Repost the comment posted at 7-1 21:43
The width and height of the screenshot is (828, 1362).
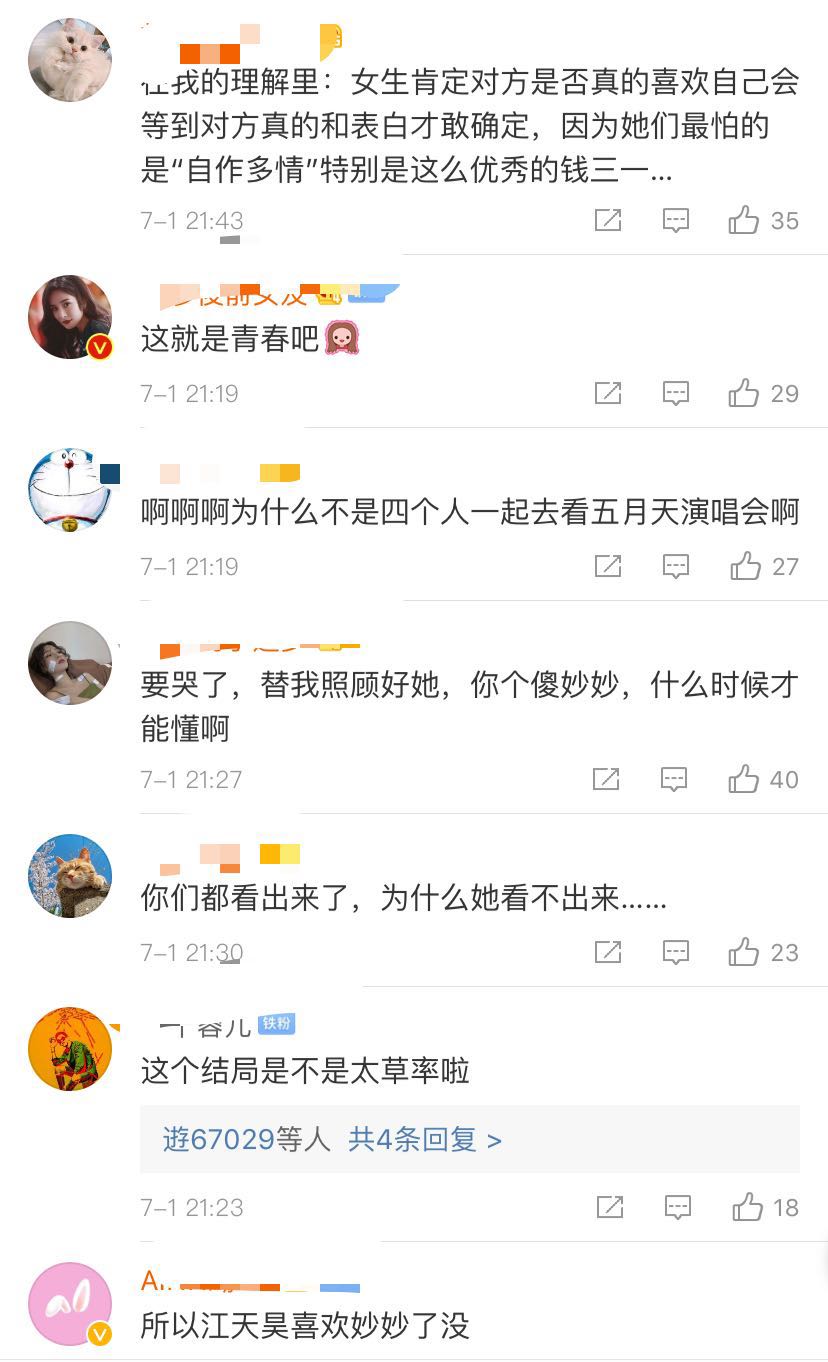click(608, 220)
